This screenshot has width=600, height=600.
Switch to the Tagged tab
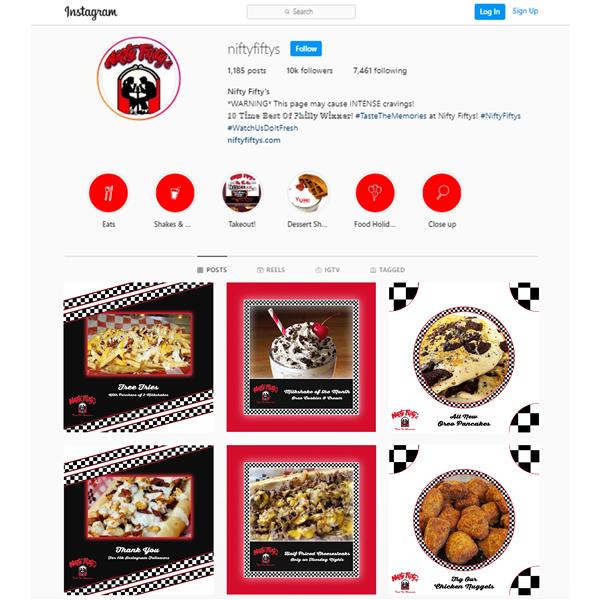point(387,270)
